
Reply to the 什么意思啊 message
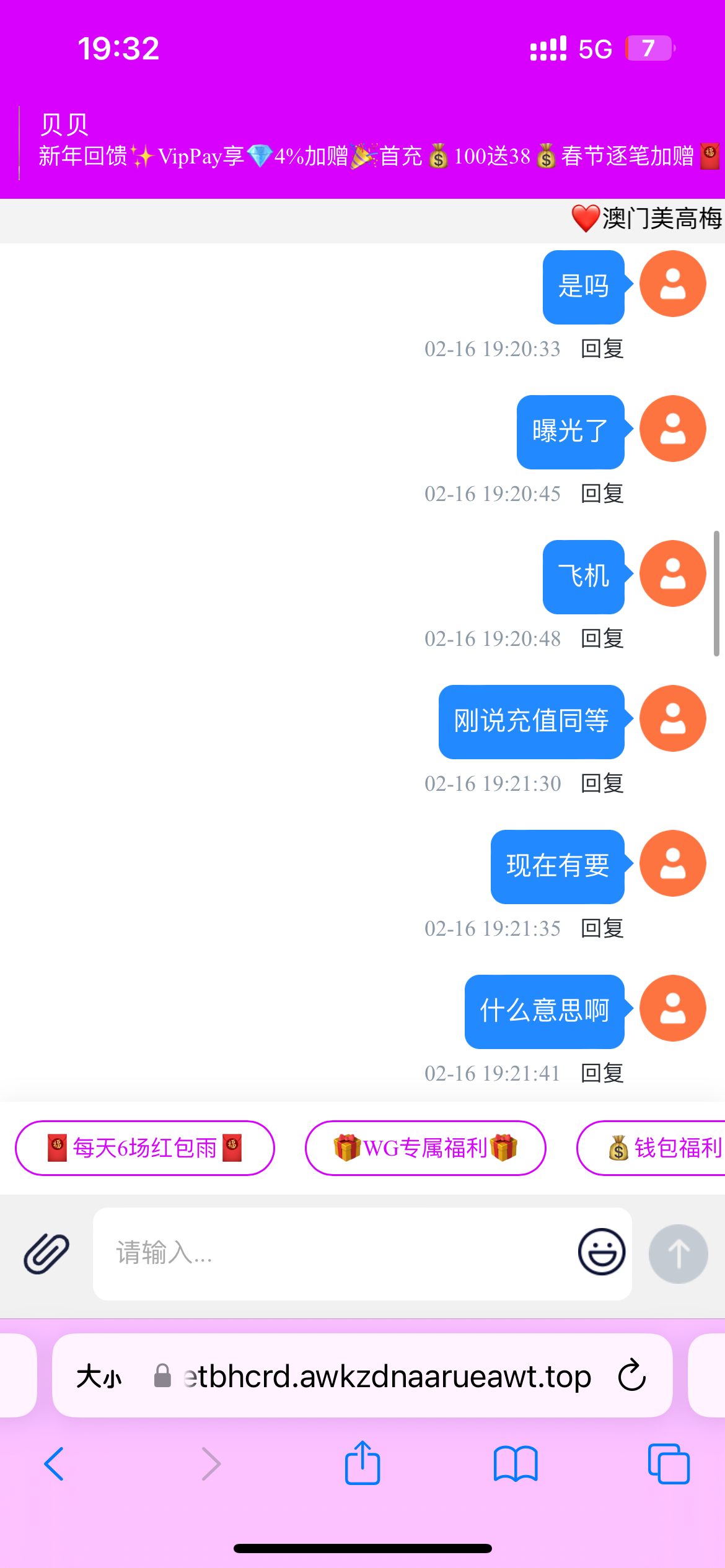[602, 1073]
